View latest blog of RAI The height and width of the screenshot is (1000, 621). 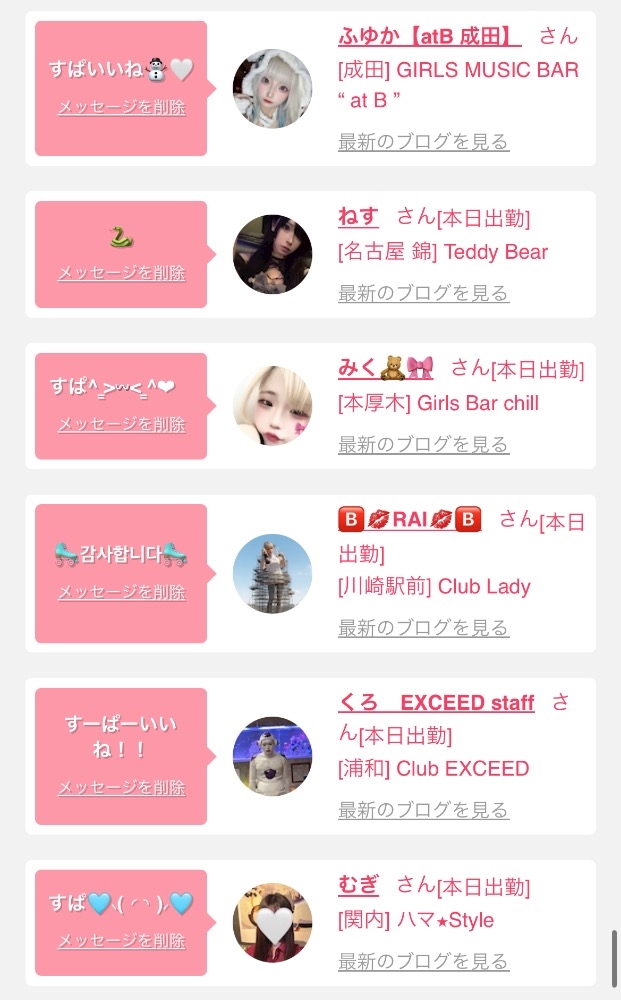423,629
